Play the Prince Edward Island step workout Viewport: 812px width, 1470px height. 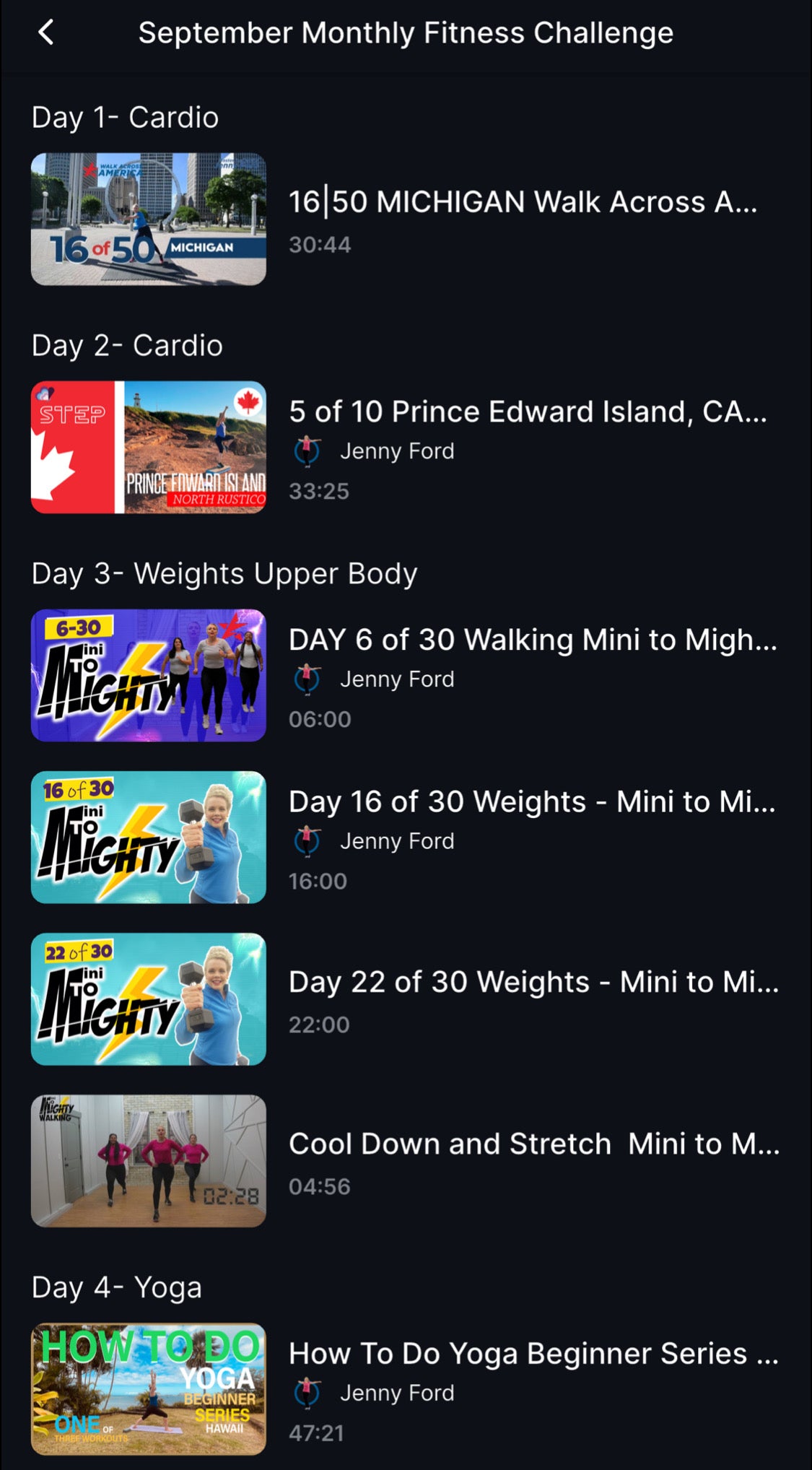point(148,447)
